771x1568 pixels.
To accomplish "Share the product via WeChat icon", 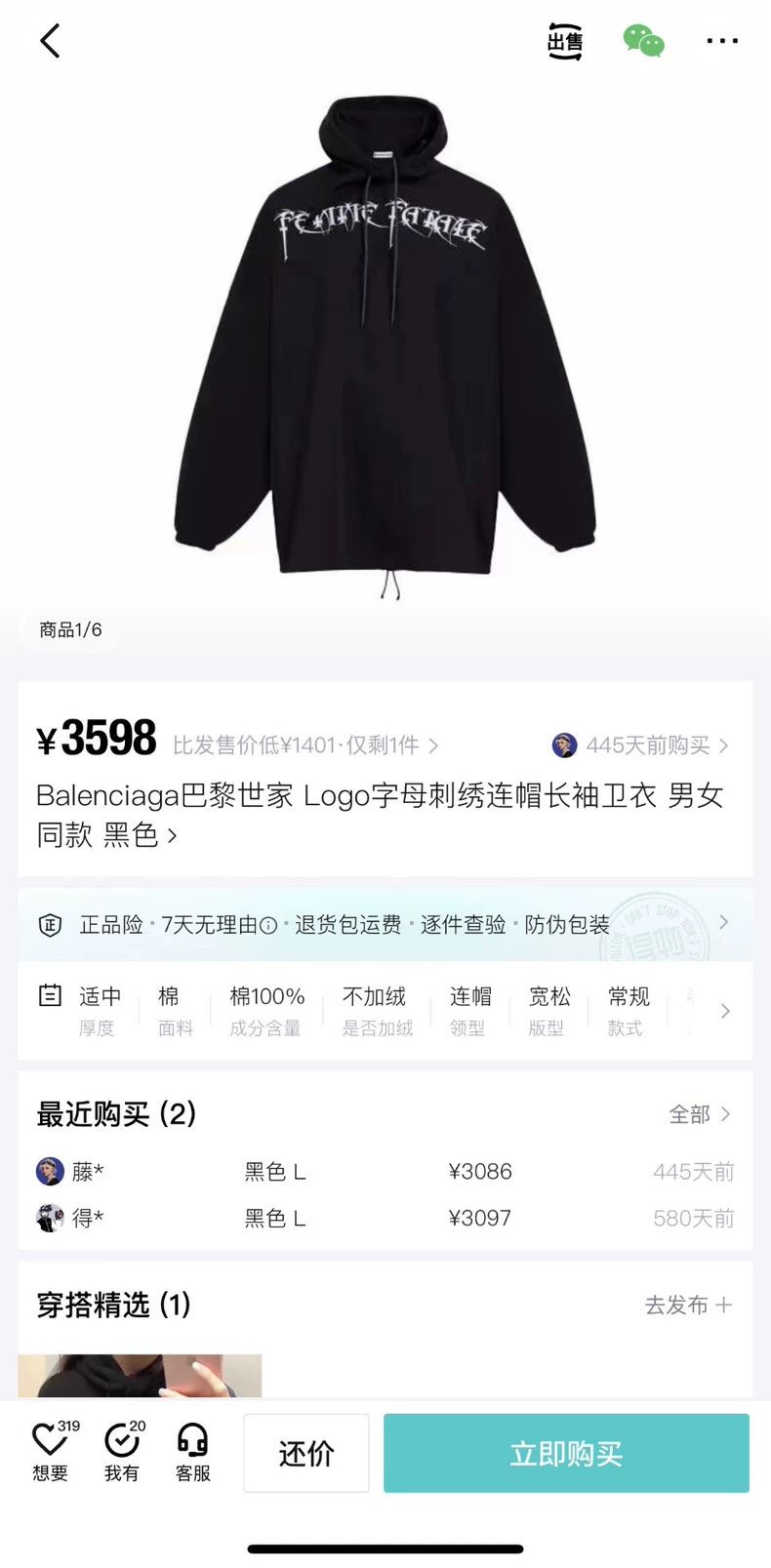I will (x=643, y=41).
